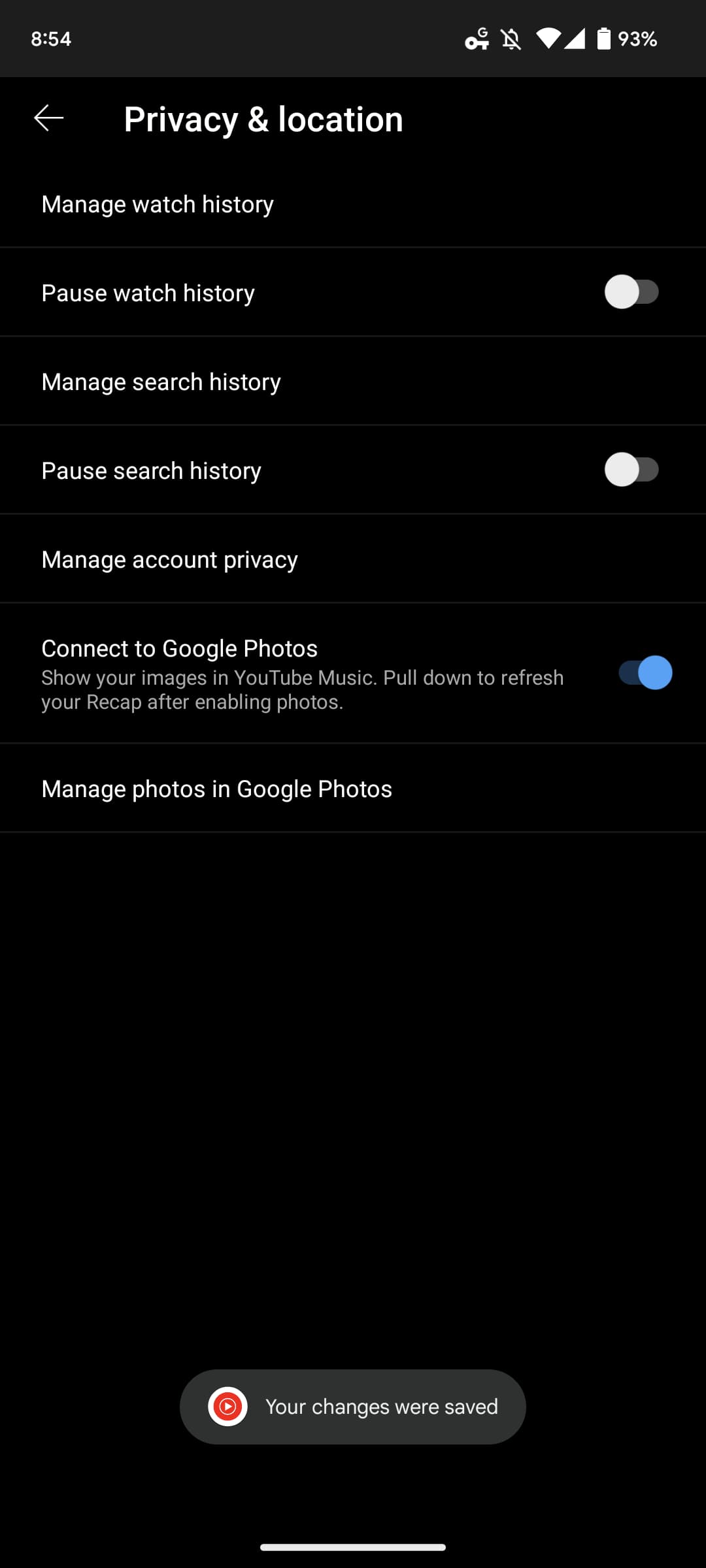
Task: Enable Pause search history switch
Action: click(x=631, y=470)
